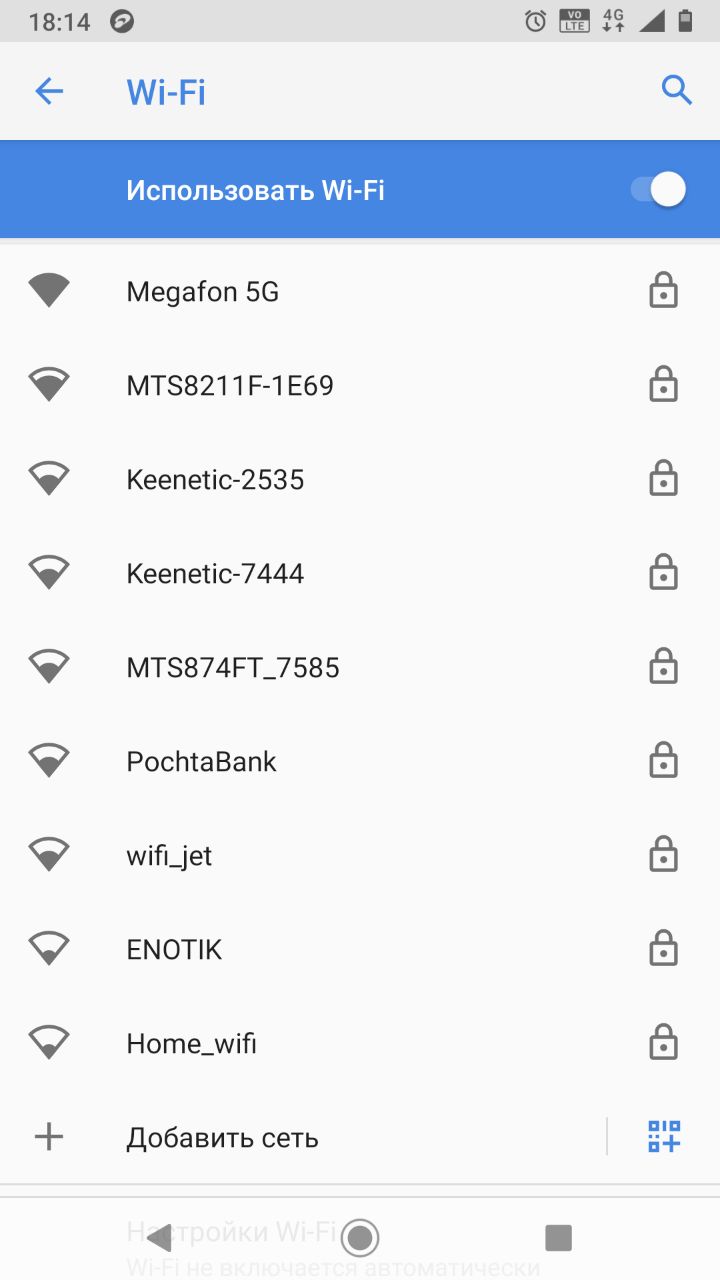Open the MTS874FT_7585 network
Viewport: 720px width, 1280px height.
click(x=360, y=668)
